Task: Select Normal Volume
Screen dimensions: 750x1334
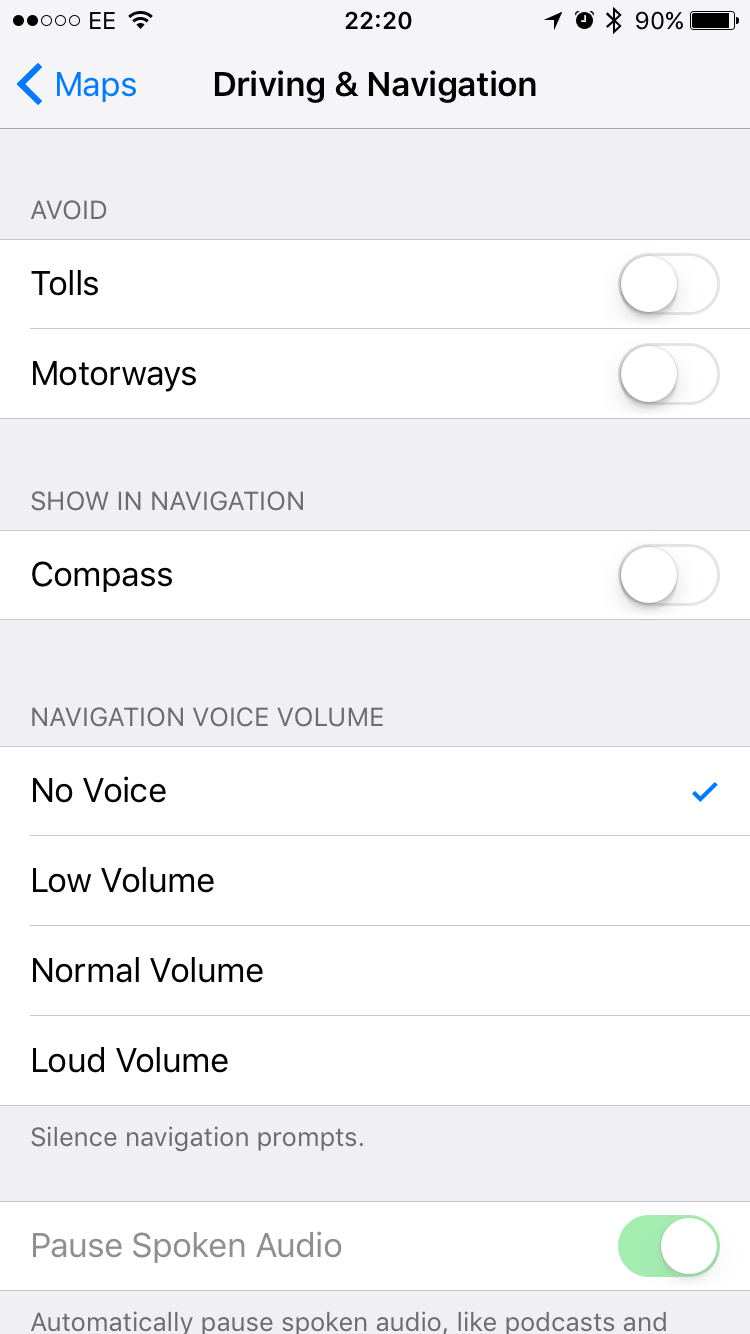Action: tap(375, 971)
